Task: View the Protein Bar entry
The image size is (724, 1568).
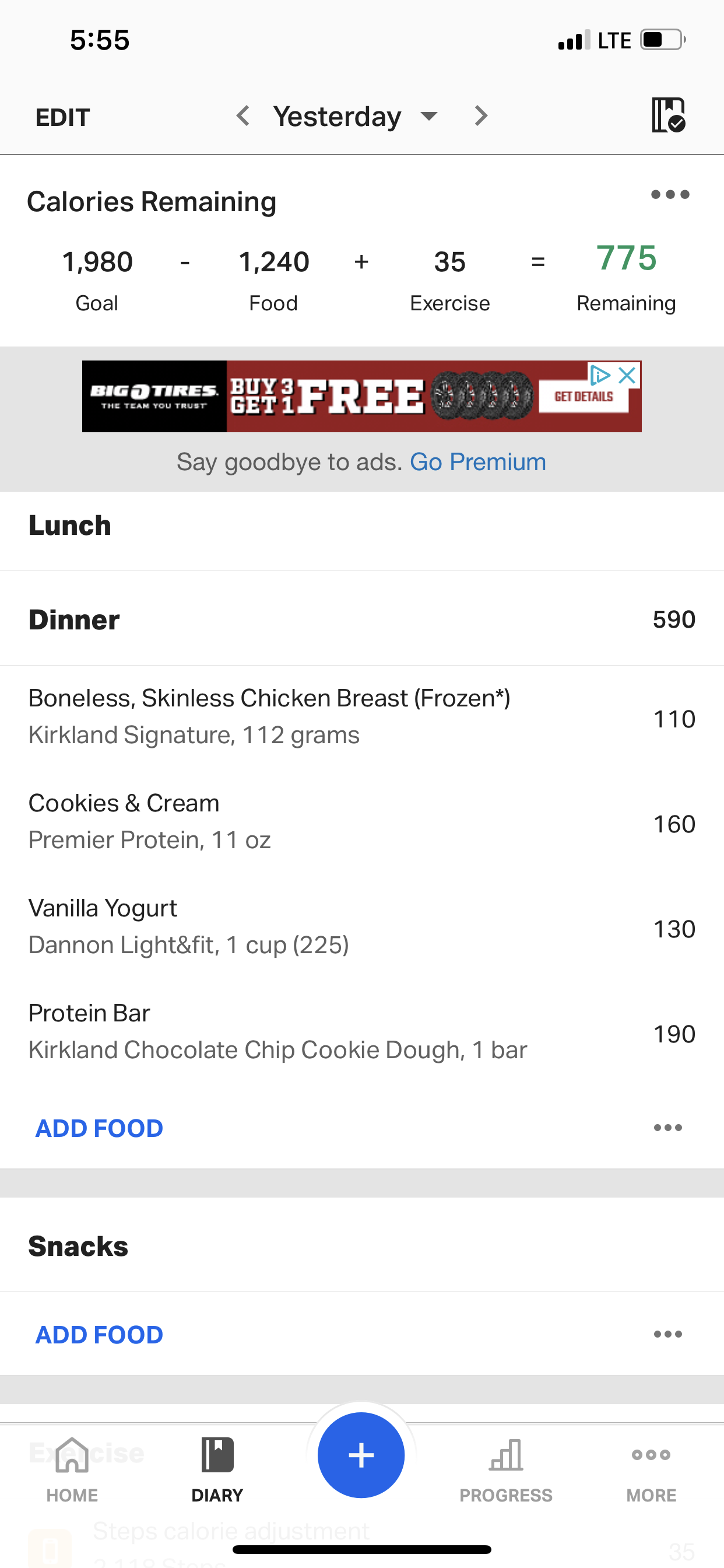Action: pyautogui.click(x=277, y=1031)
